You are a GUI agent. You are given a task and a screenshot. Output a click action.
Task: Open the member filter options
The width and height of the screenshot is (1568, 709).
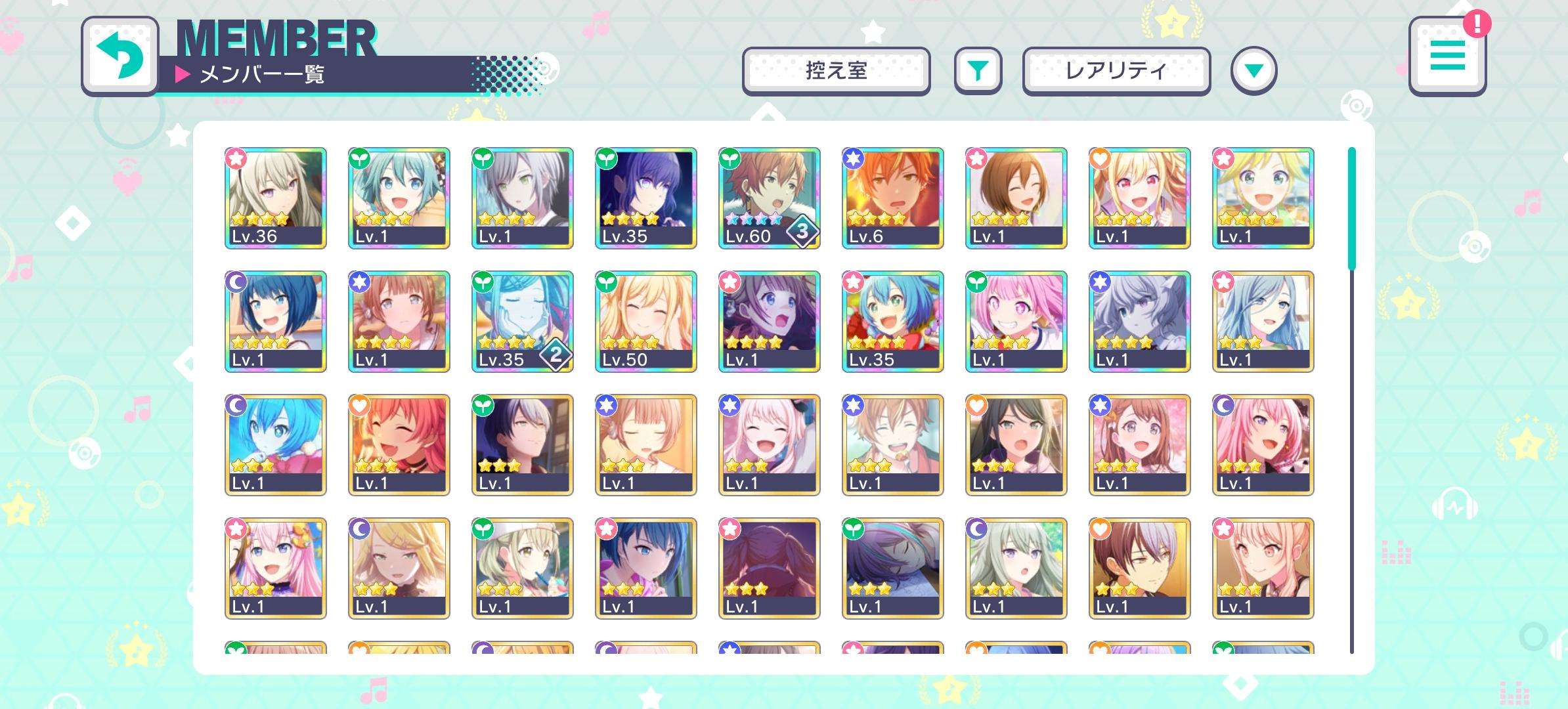(978, 70)
